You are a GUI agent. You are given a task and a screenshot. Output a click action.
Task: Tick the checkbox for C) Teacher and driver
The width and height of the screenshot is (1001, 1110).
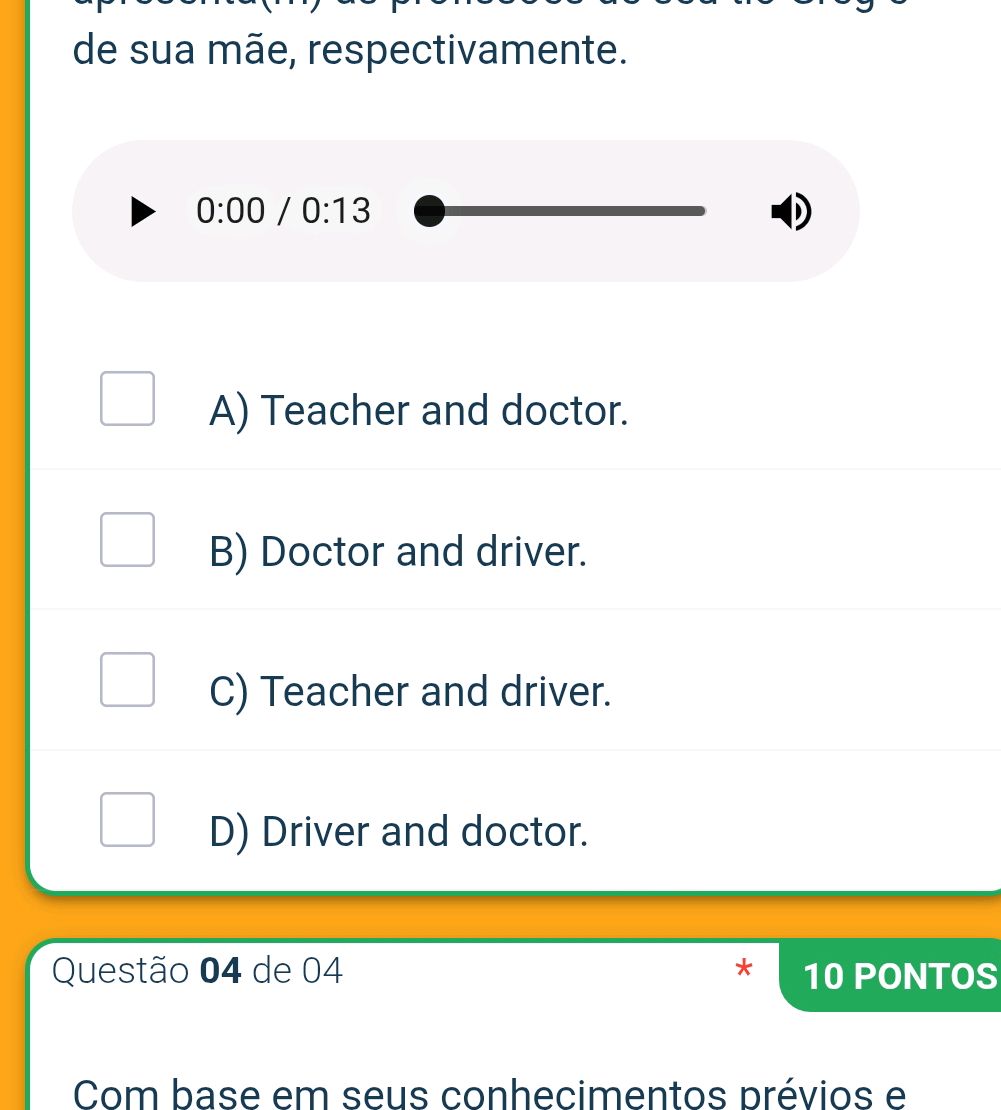[x=127, y=679]
